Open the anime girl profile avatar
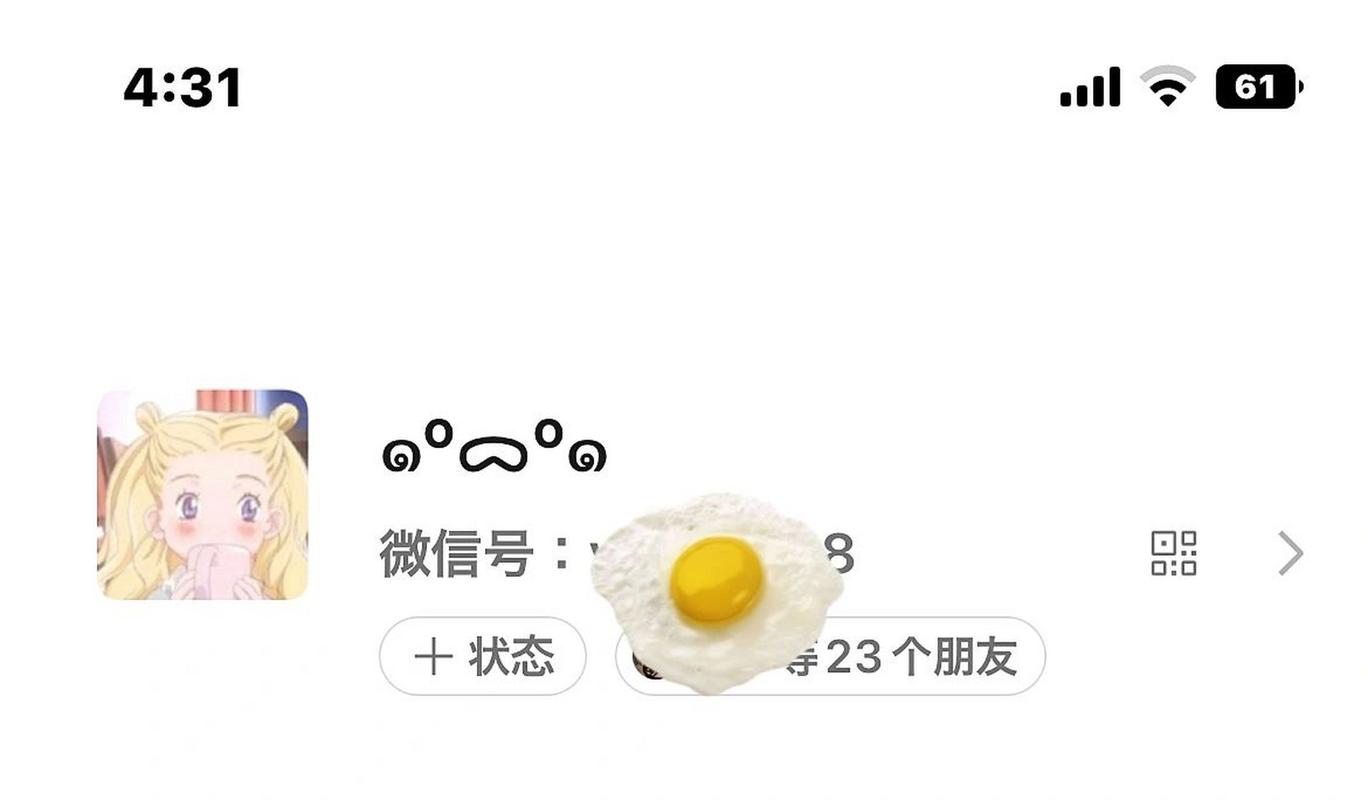The height and width of the screenshot is (800, 1368). [x=202, y=494]
